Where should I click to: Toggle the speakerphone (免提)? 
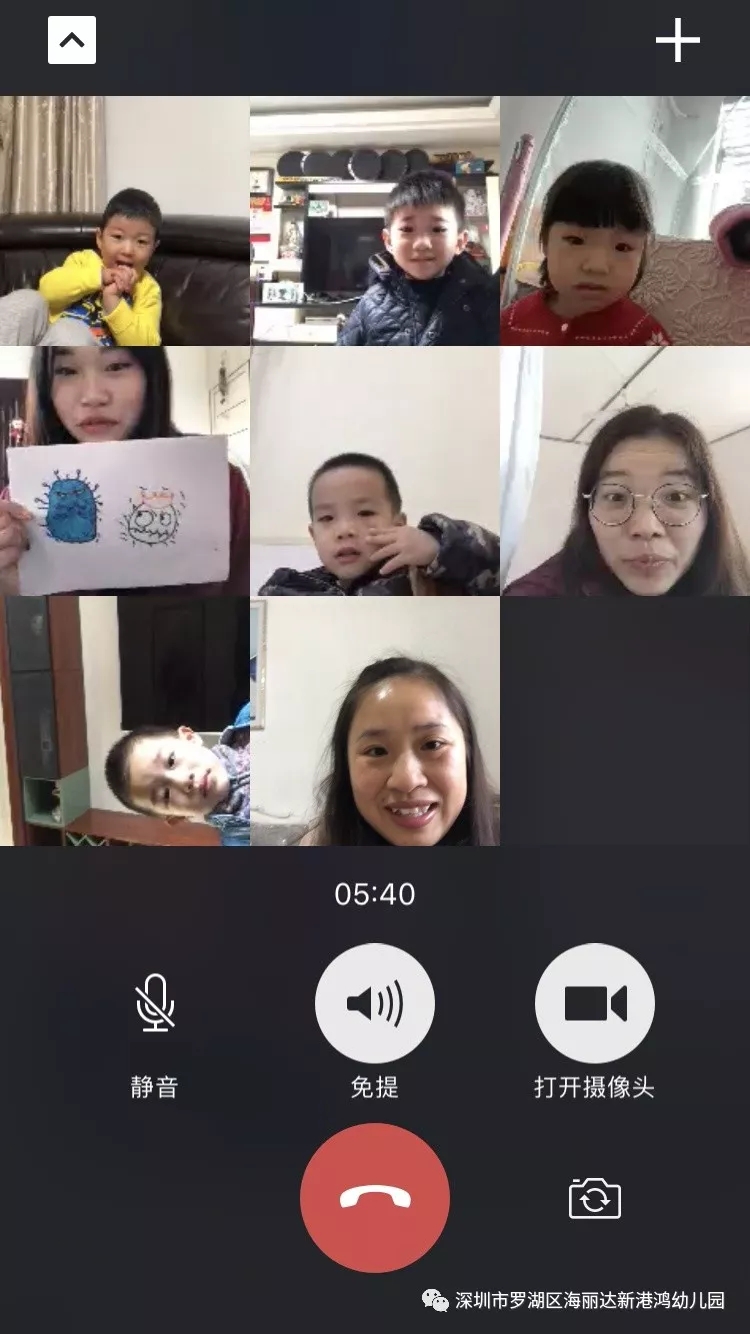click(x=375, y=1003)
